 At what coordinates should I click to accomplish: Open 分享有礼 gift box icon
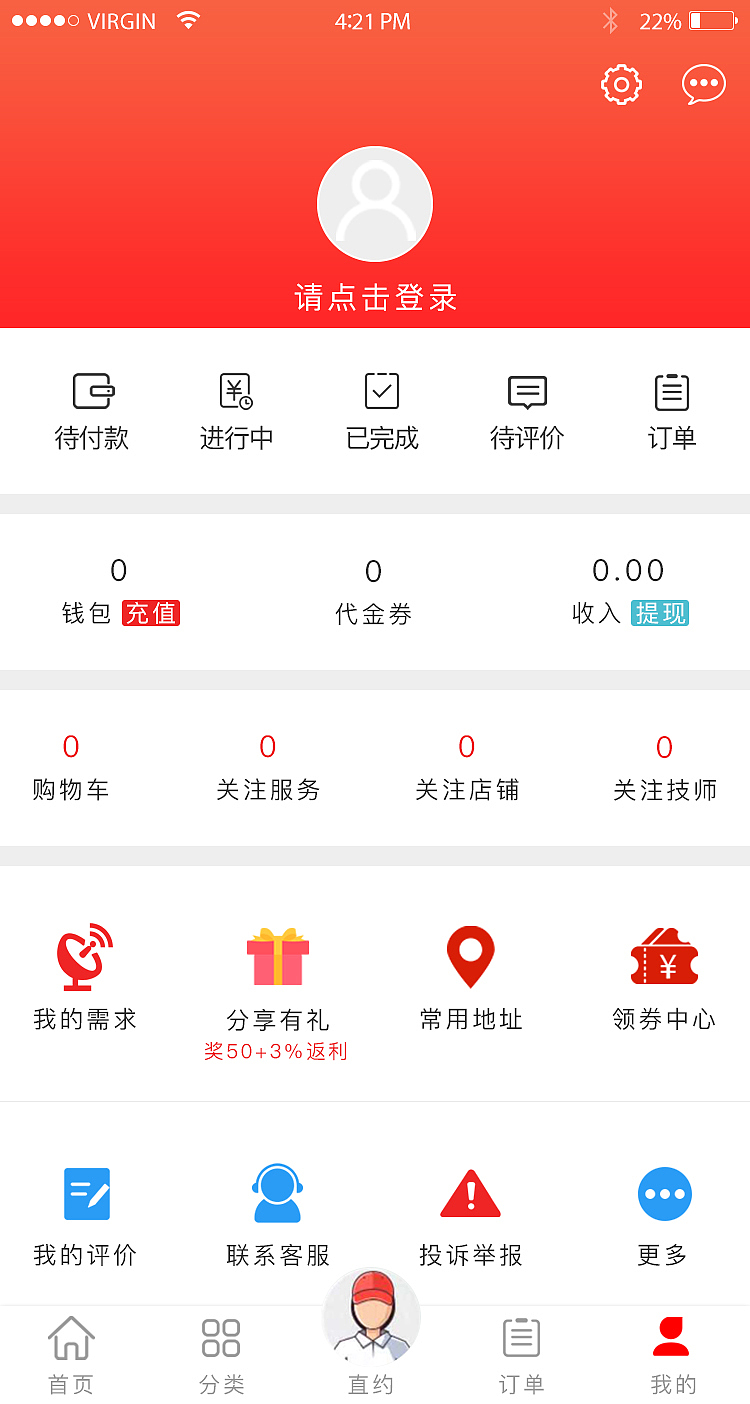pyautogui.click(x=276, y=955)
